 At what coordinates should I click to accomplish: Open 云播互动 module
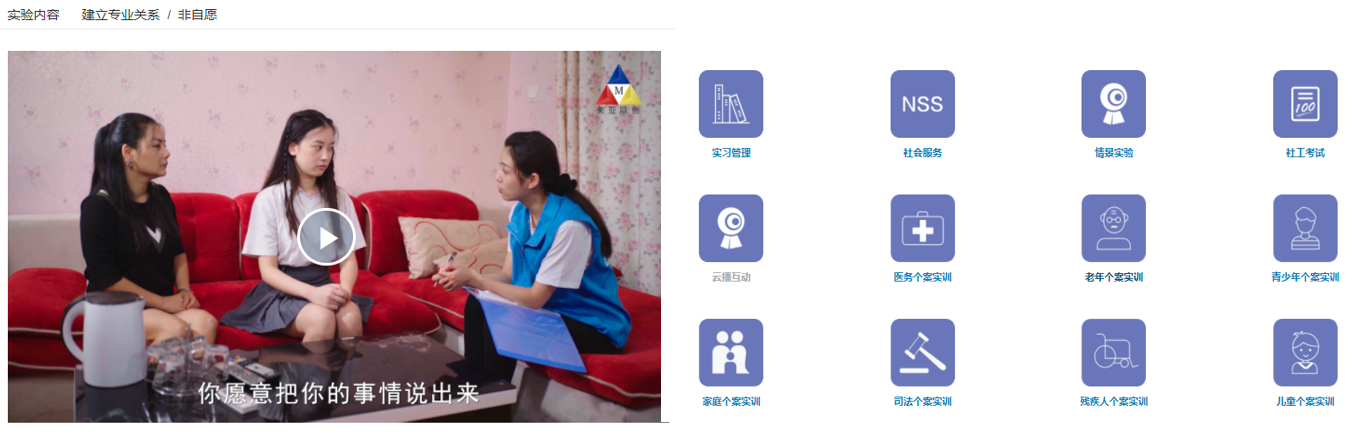click(730, 228)
